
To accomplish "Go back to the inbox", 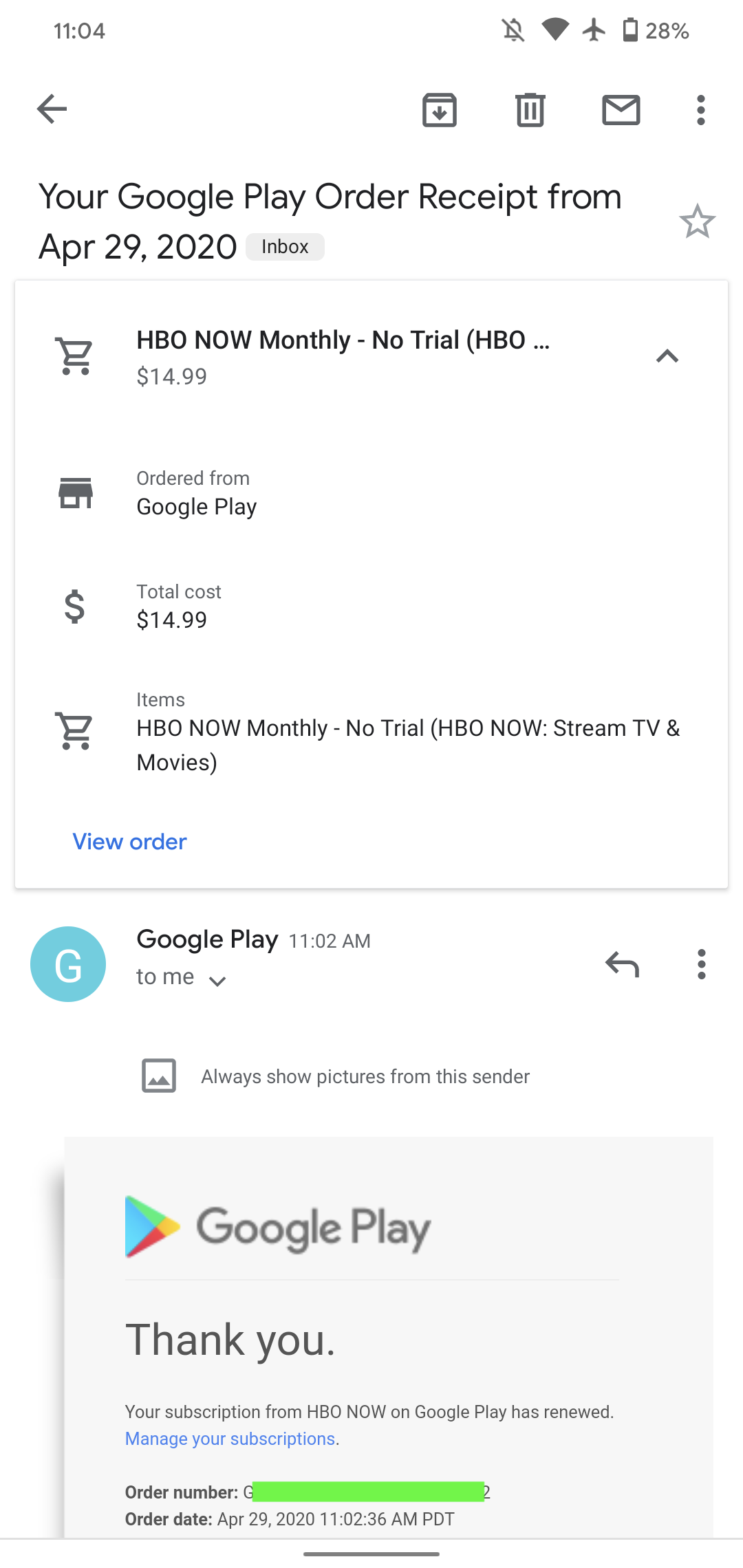I will [x=52, y=109].
